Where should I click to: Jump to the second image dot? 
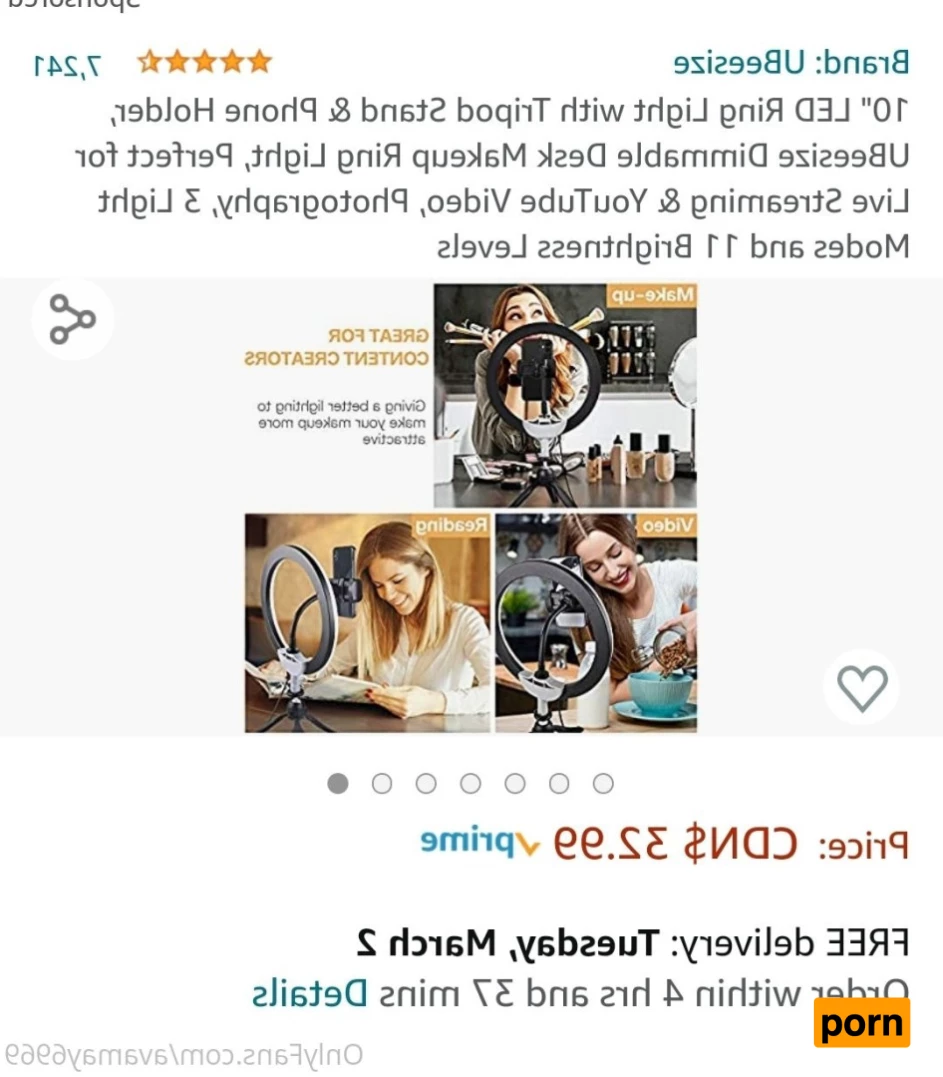[x=382, y=783]
